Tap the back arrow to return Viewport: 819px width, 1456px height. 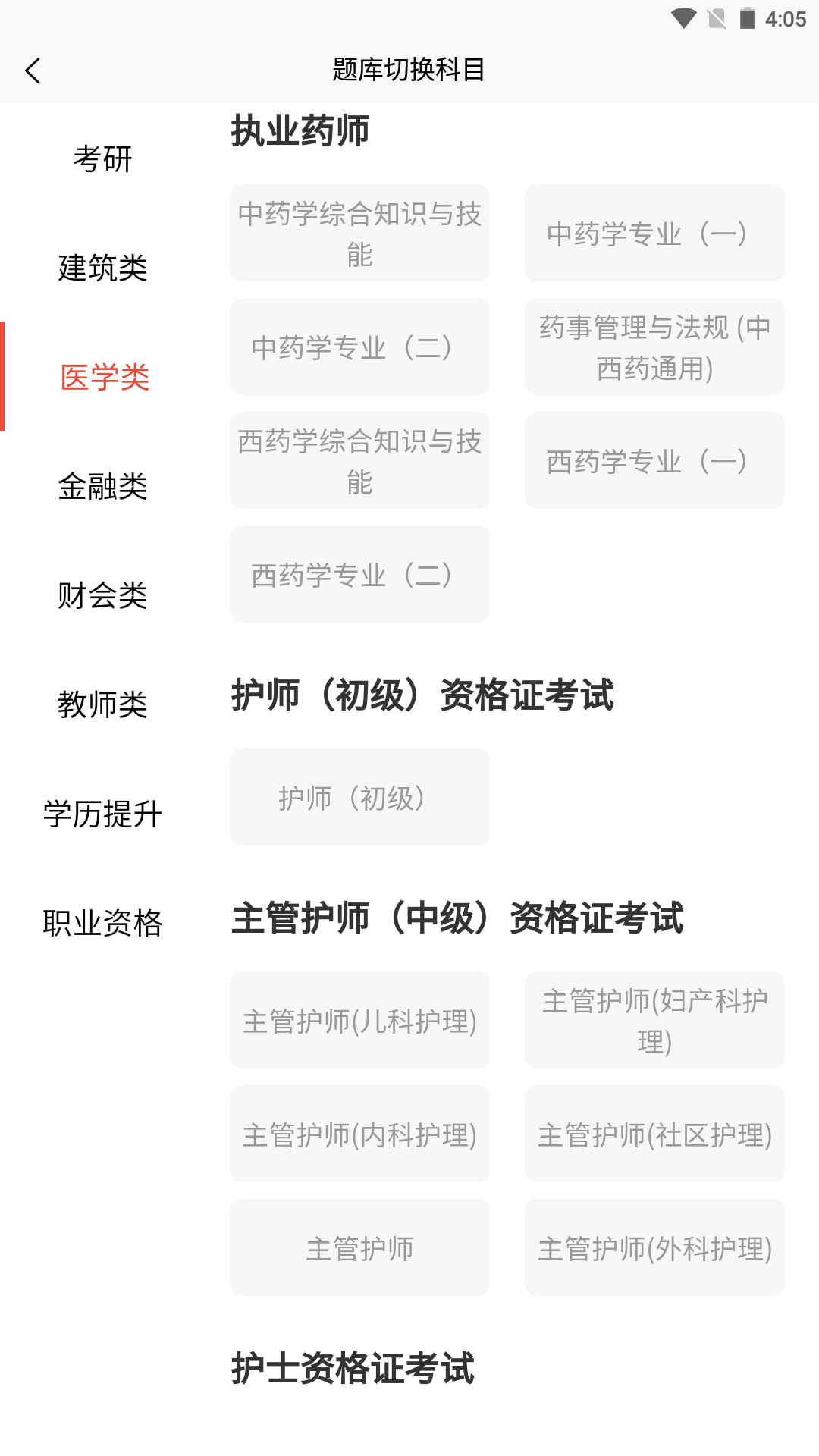pyautogui.click(x=32, y=69)
